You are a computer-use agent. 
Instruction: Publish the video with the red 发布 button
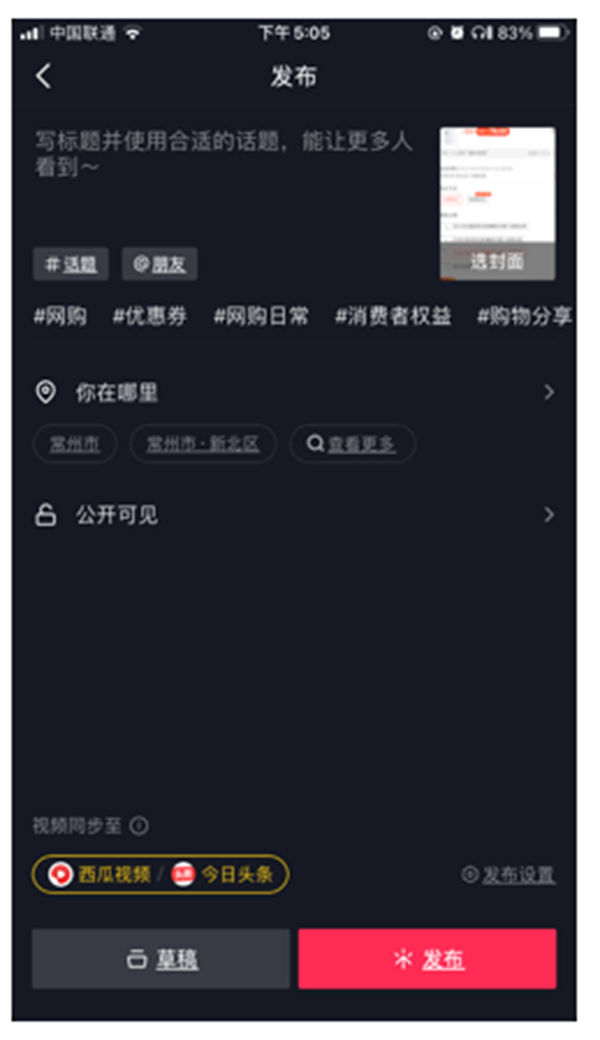click(x=427, y=959)
